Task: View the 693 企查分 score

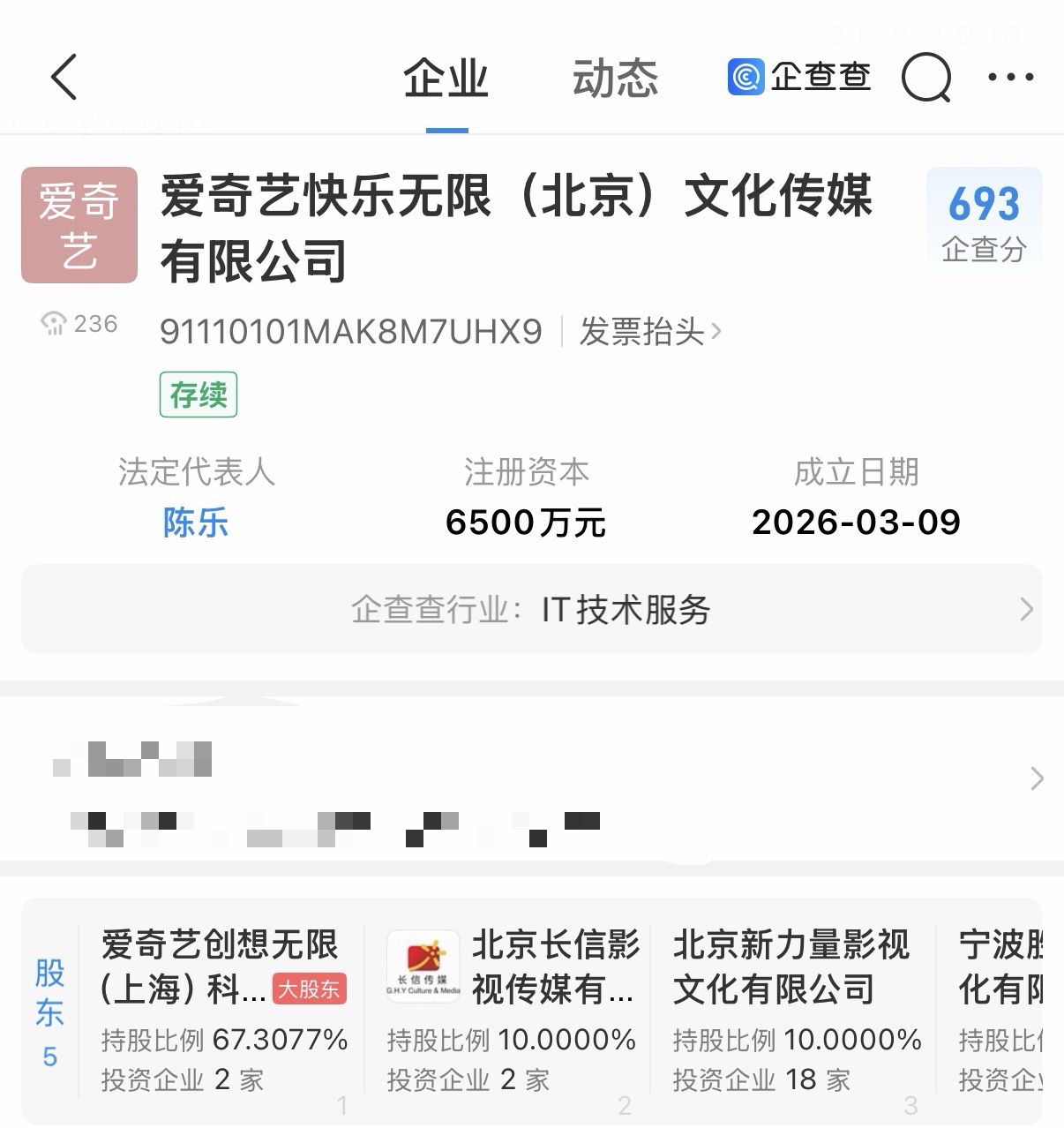Action: (984, 221)
